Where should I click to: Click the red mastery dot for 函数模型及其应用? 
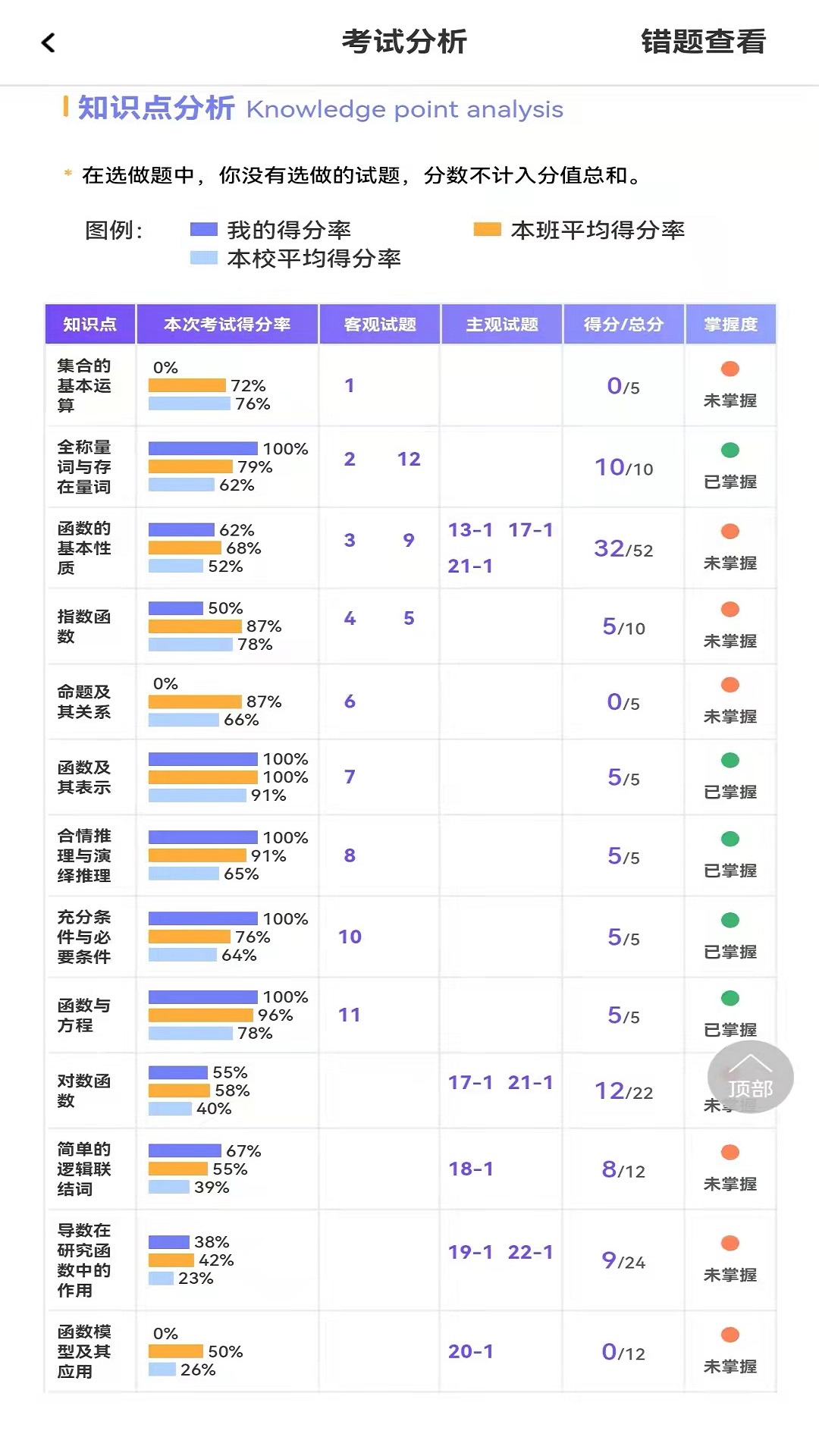tap(730, 1335)
